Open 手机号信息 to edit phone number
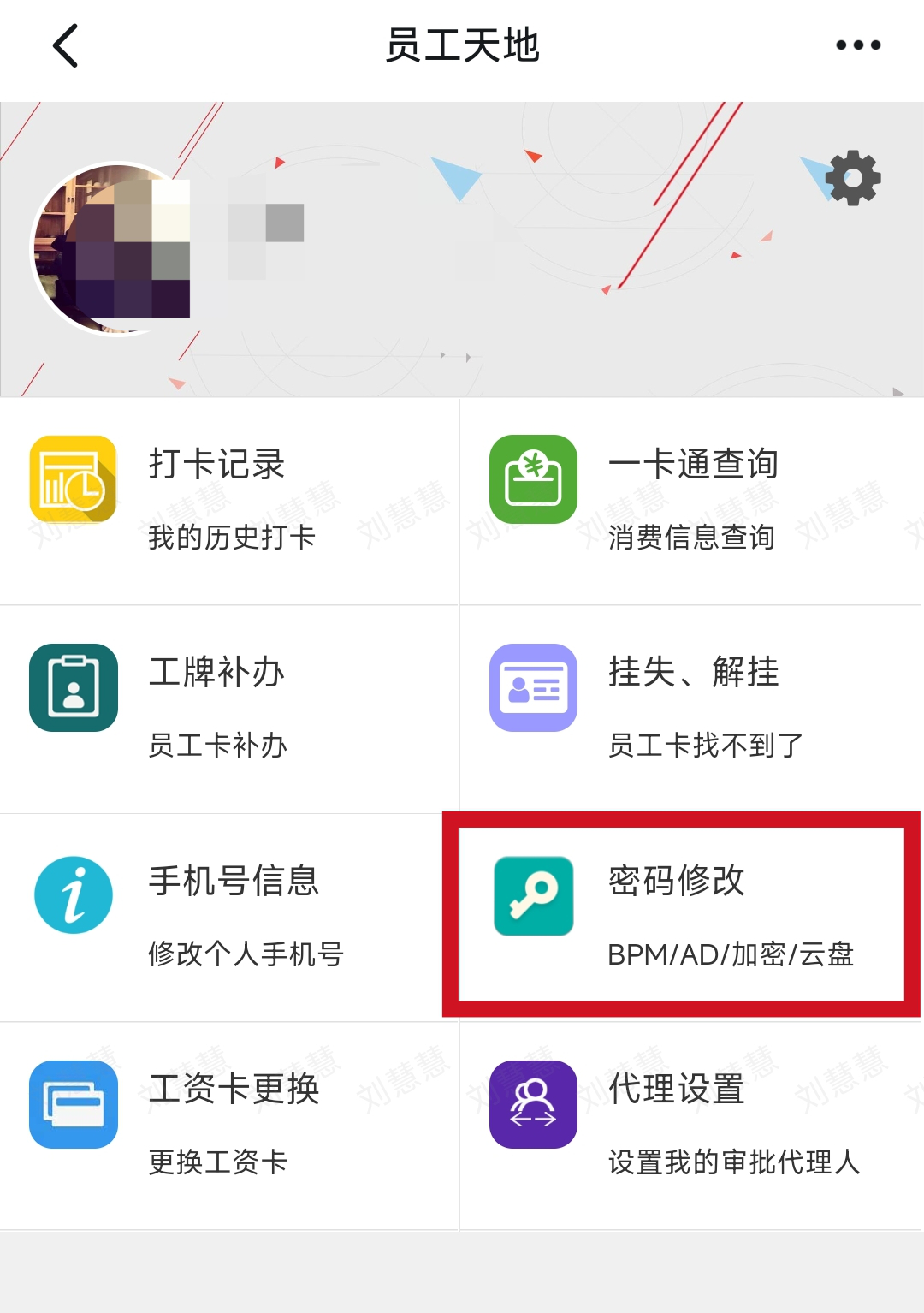Screen dimensions: 924x1313 tap(229, 917)
